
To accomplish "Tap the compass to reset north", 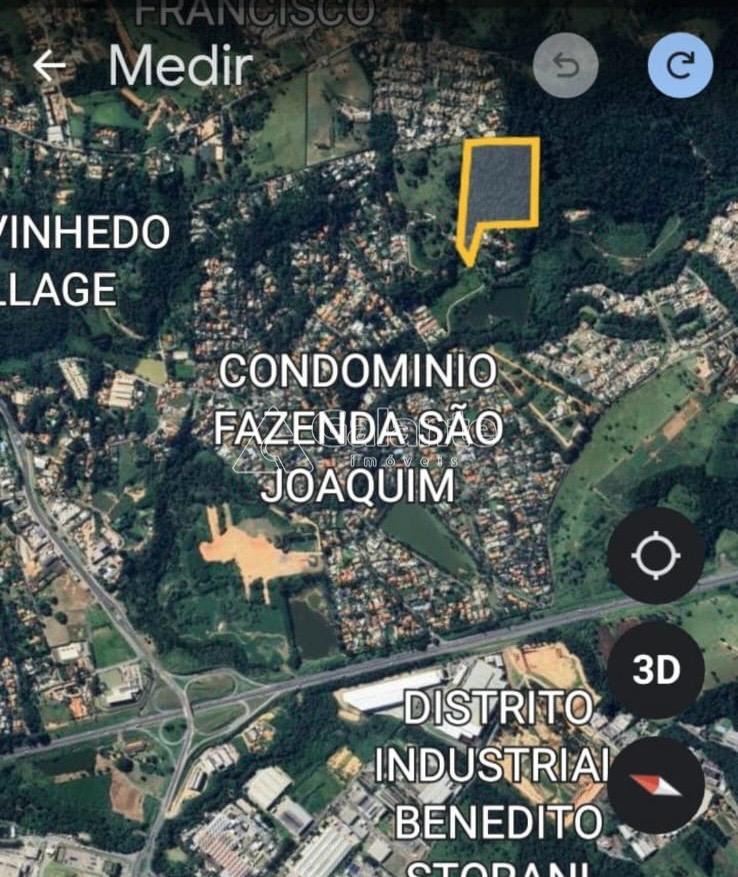I will pos(656,785).
